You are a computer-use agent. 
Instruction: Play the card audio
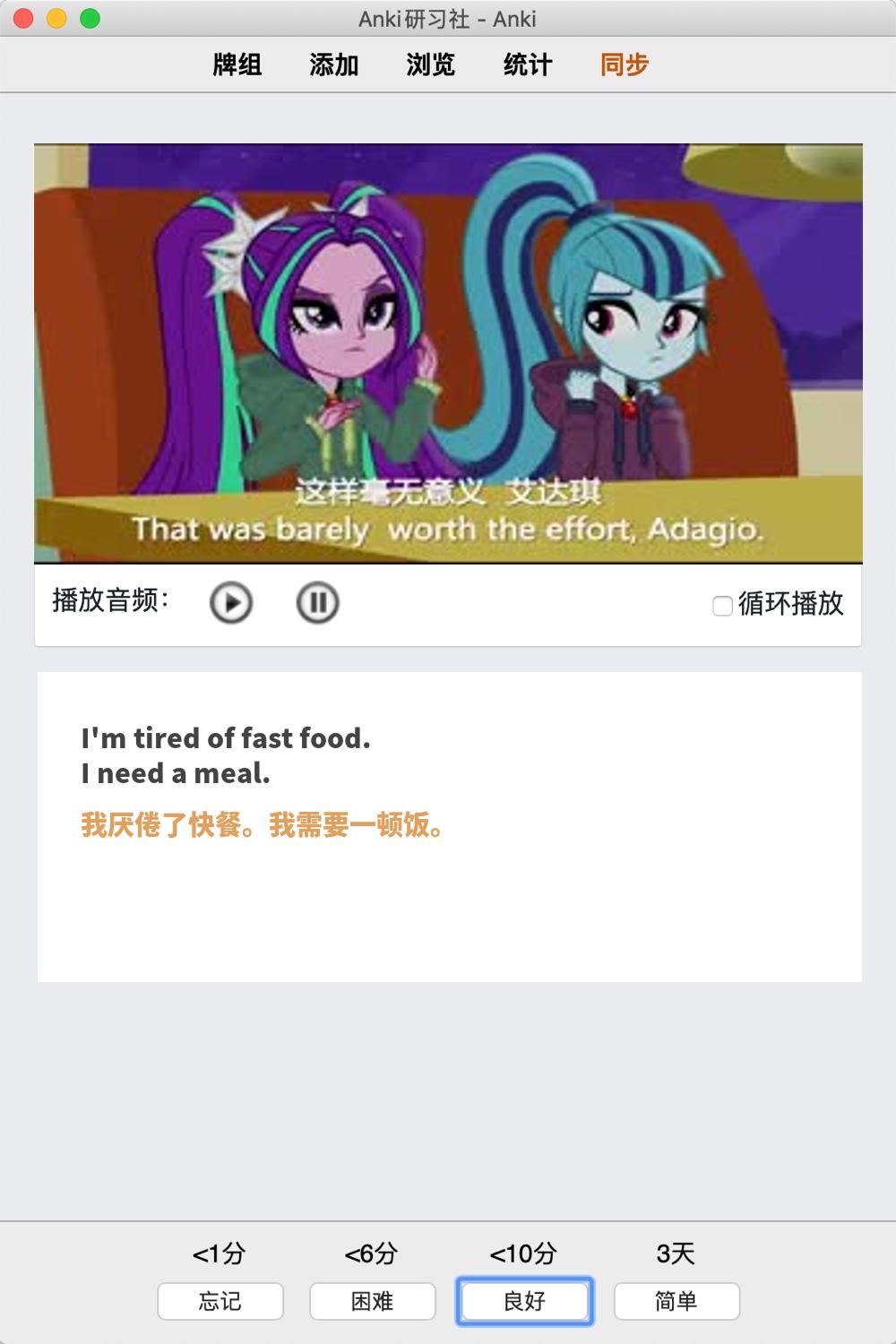[x=231, y=602]
